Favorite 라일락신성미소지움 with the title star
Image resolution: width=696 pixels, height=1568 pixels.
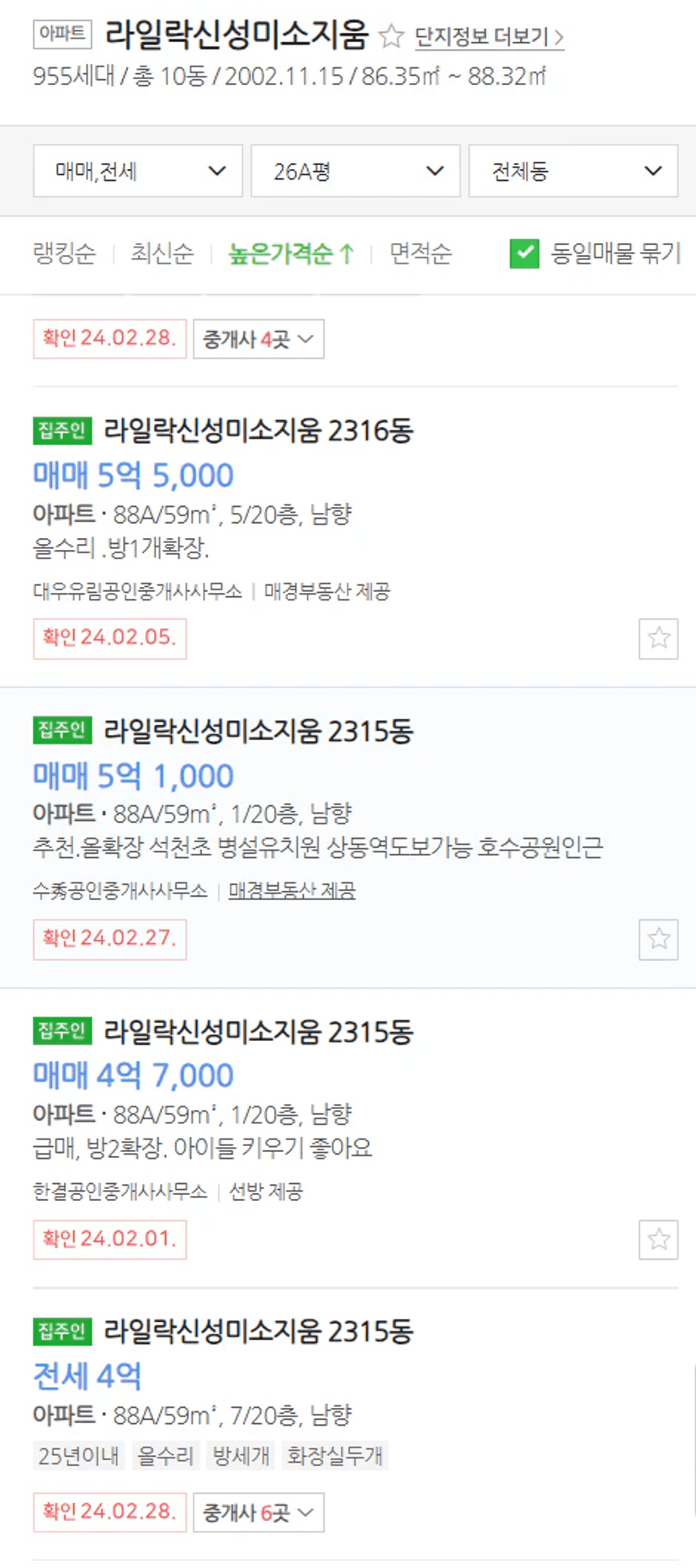391,36
